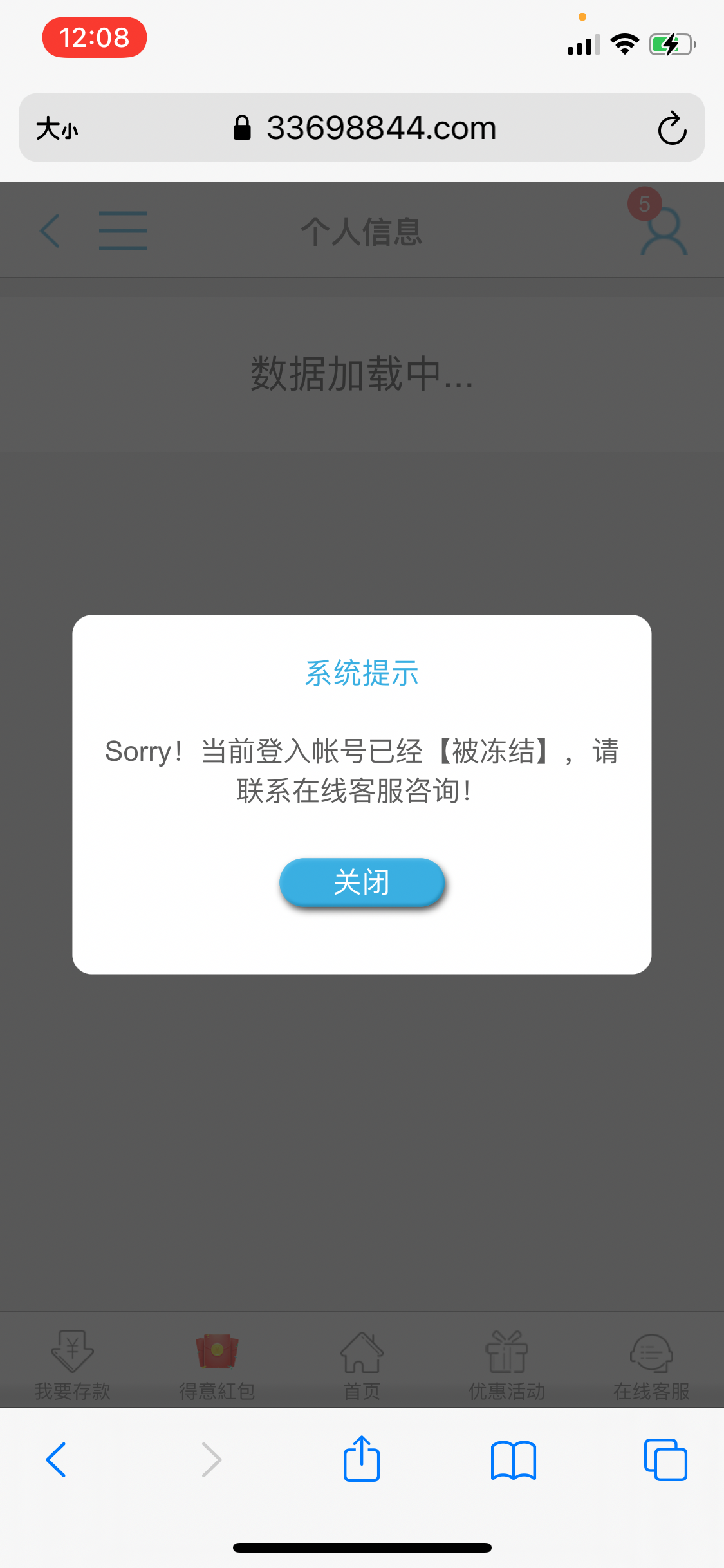Reload the page in Safari
The image size is (724, 1568).
[x=672, y=128]
